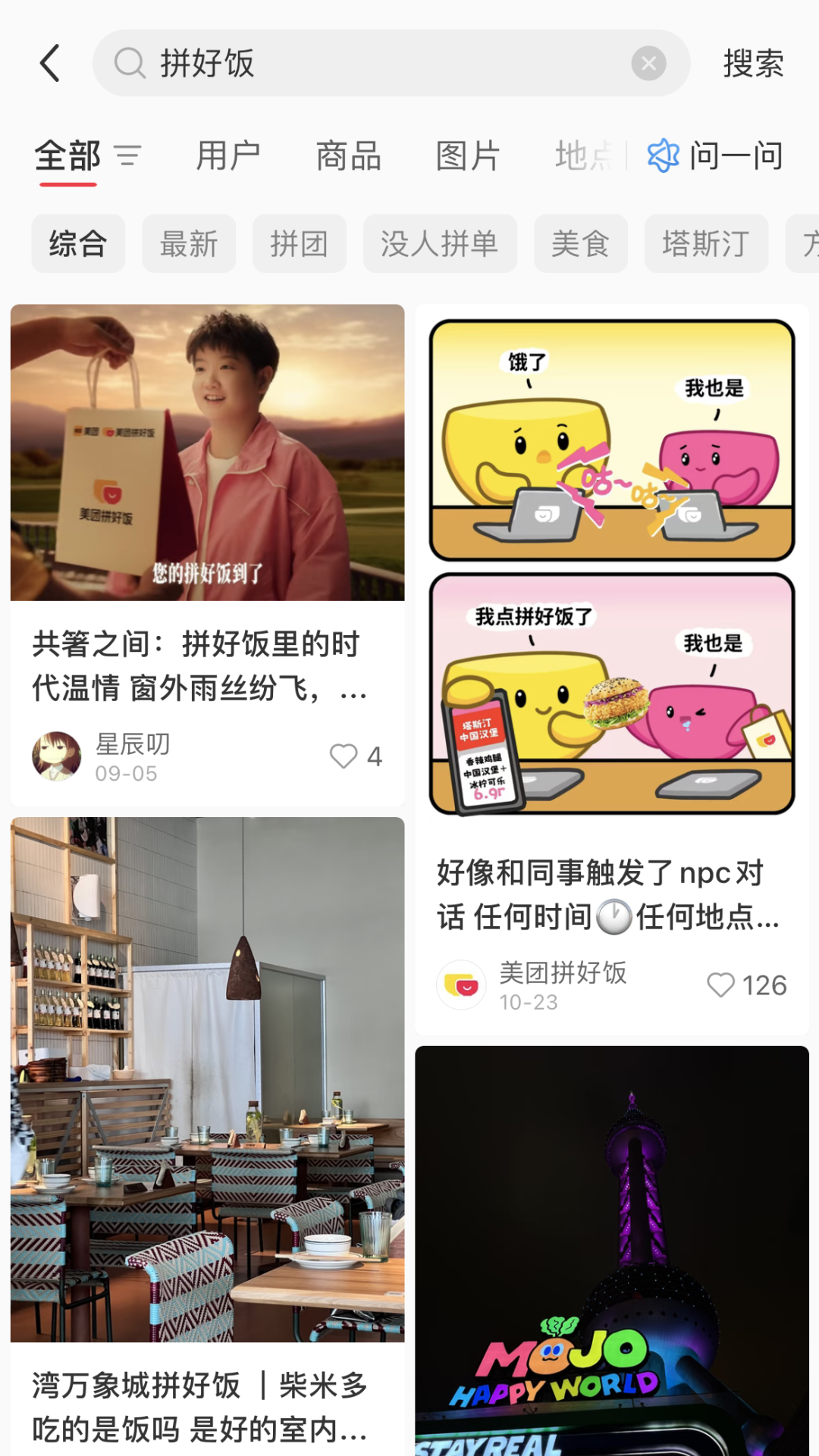This screenshot has height=1456, width=819.
Task: Switch to the 用户 tab
Action: pyautogui.click(x=227, y=156)
